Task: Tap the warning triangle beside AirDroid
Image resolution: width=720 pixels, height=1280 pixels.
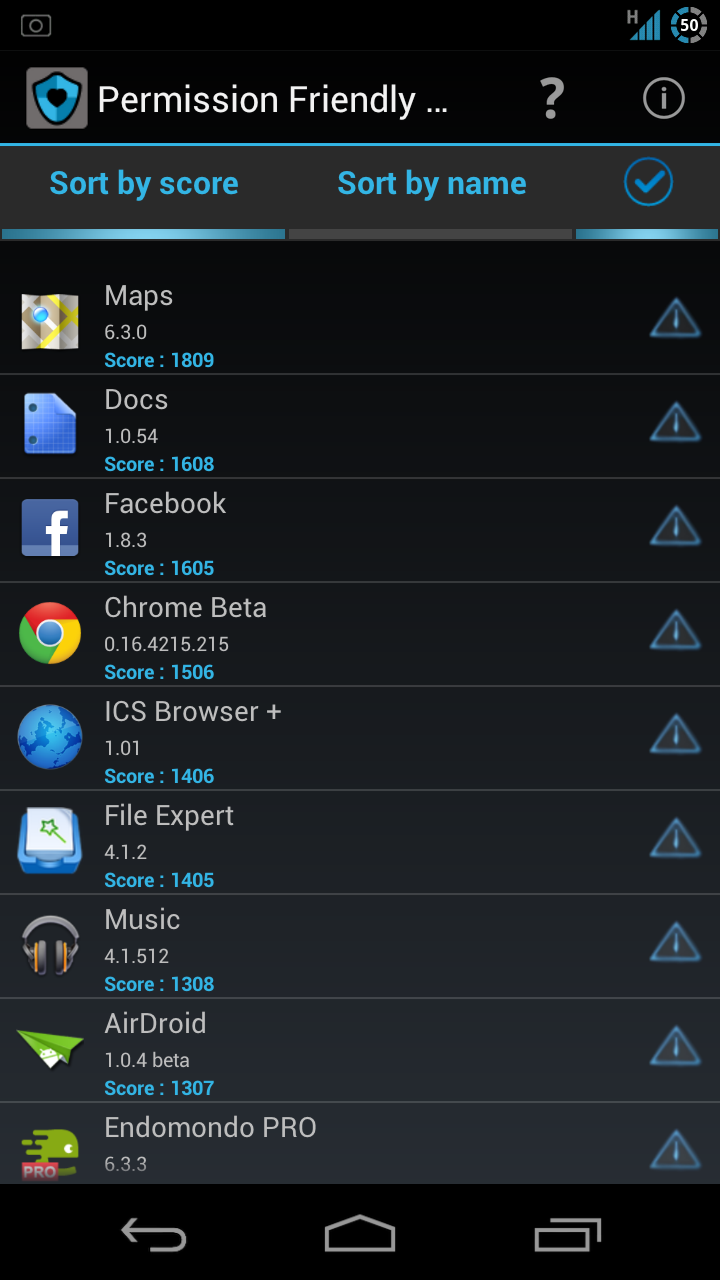Action: [x=675, y=1047]
